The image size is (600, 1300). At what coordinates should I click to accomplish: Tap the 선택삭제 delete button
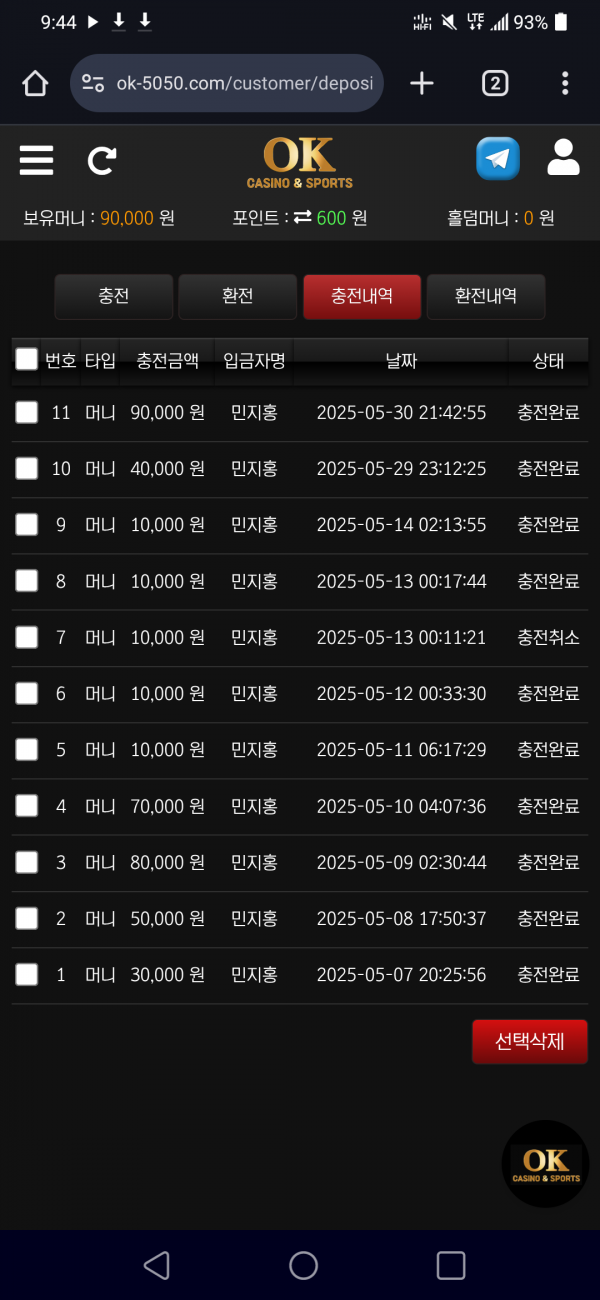coord(529,1041)
